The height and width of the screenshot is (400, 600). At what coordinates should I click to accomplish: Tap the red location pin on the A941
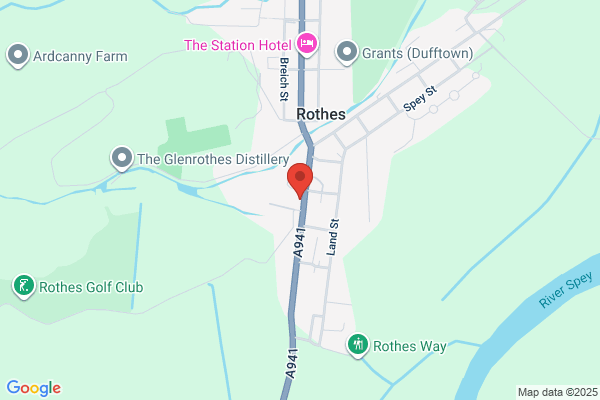point(300,181)
